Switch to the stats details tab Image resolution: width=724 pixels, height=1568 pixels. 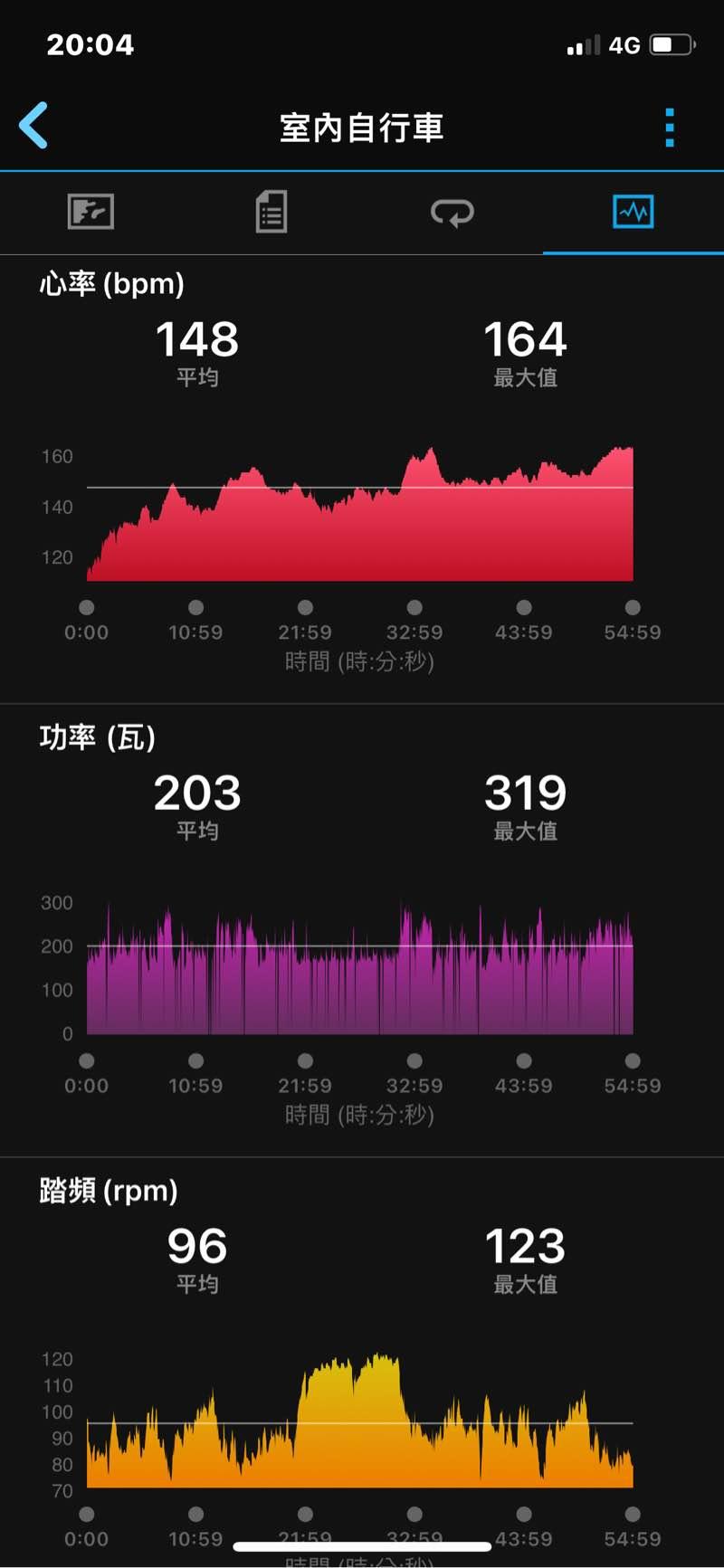click(x=271, y=213)
